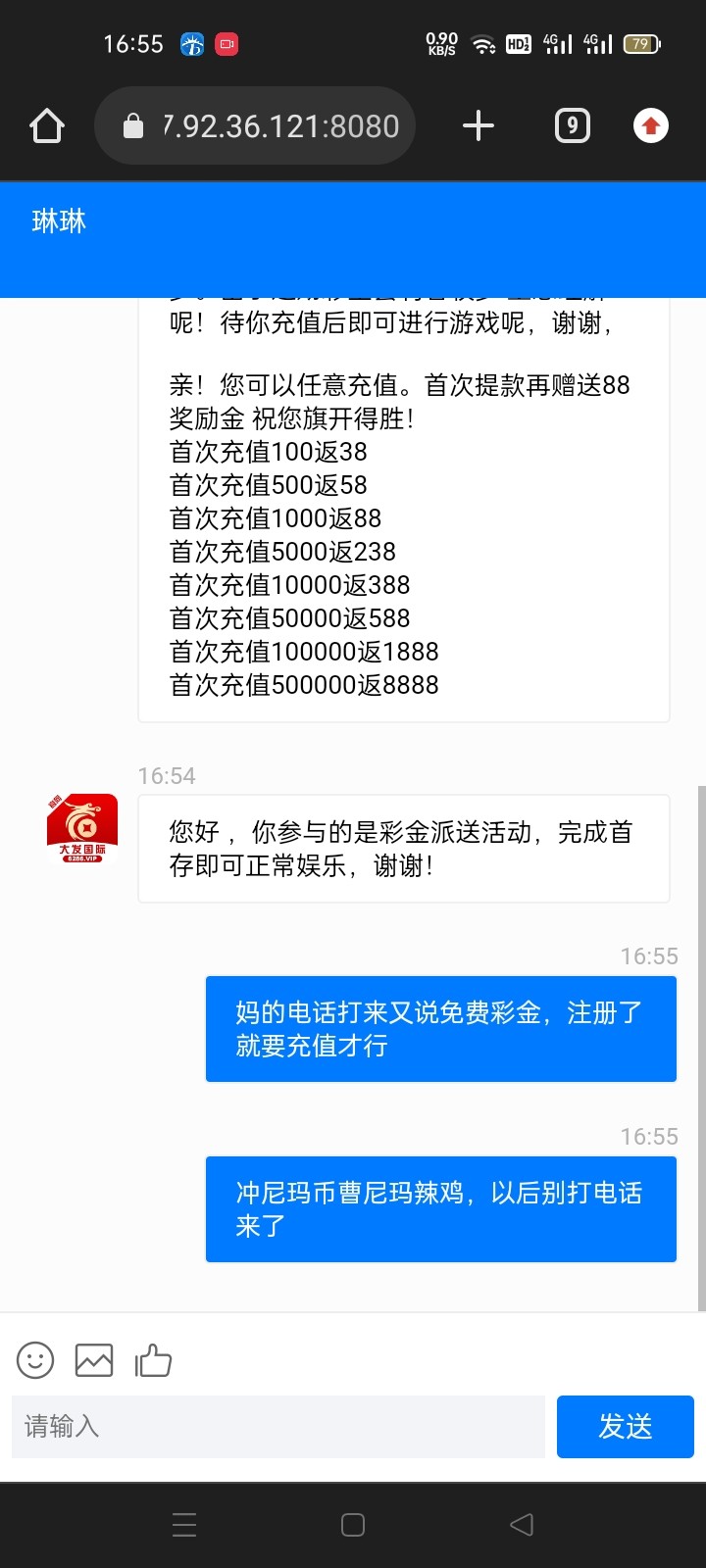Focus the 请输入 message field
This screenshot has width=706, height=1568.
pyautogui.click(x=278, y=1427)
